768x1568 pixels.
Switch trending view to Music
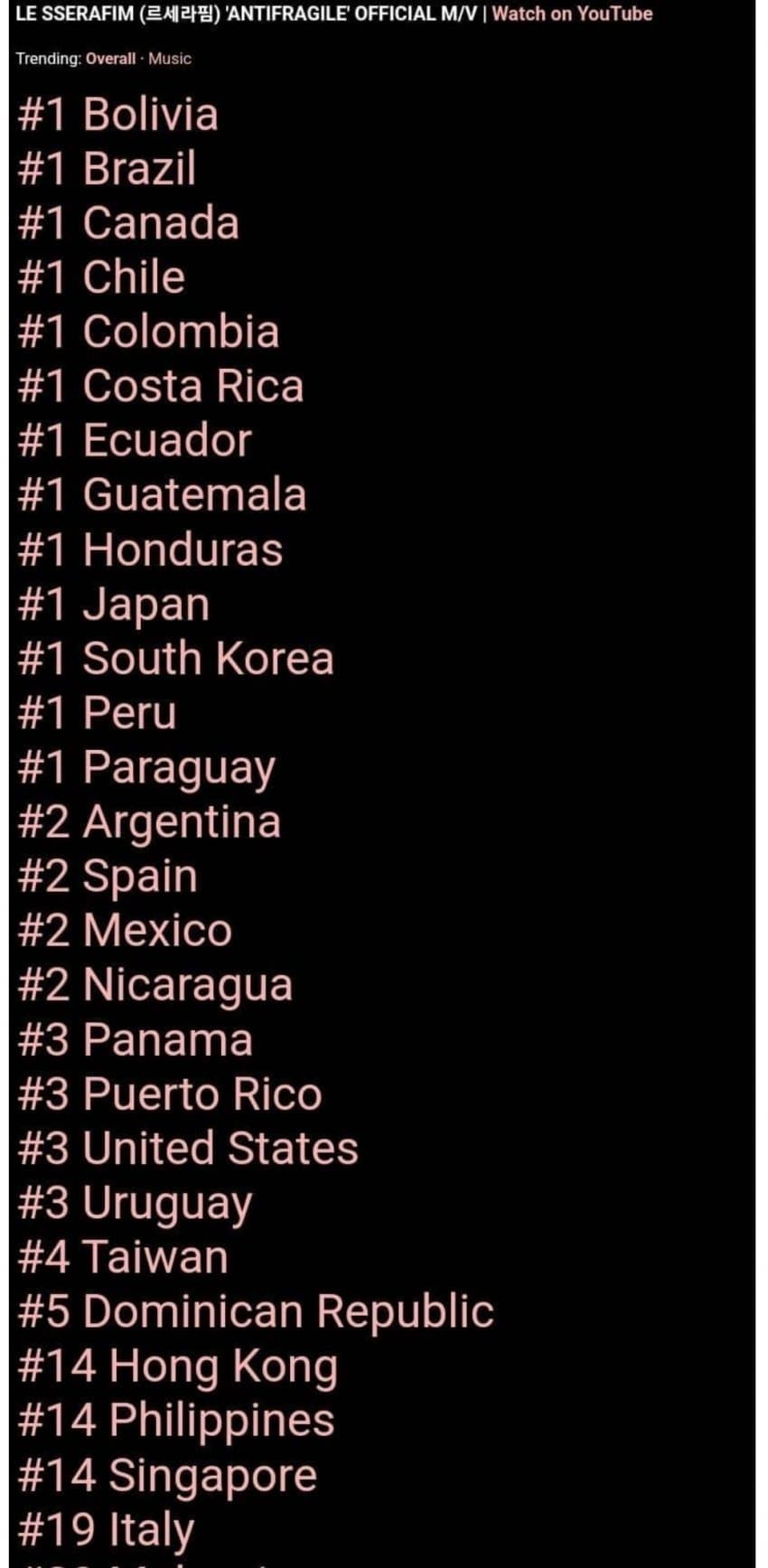coord(170,59)
